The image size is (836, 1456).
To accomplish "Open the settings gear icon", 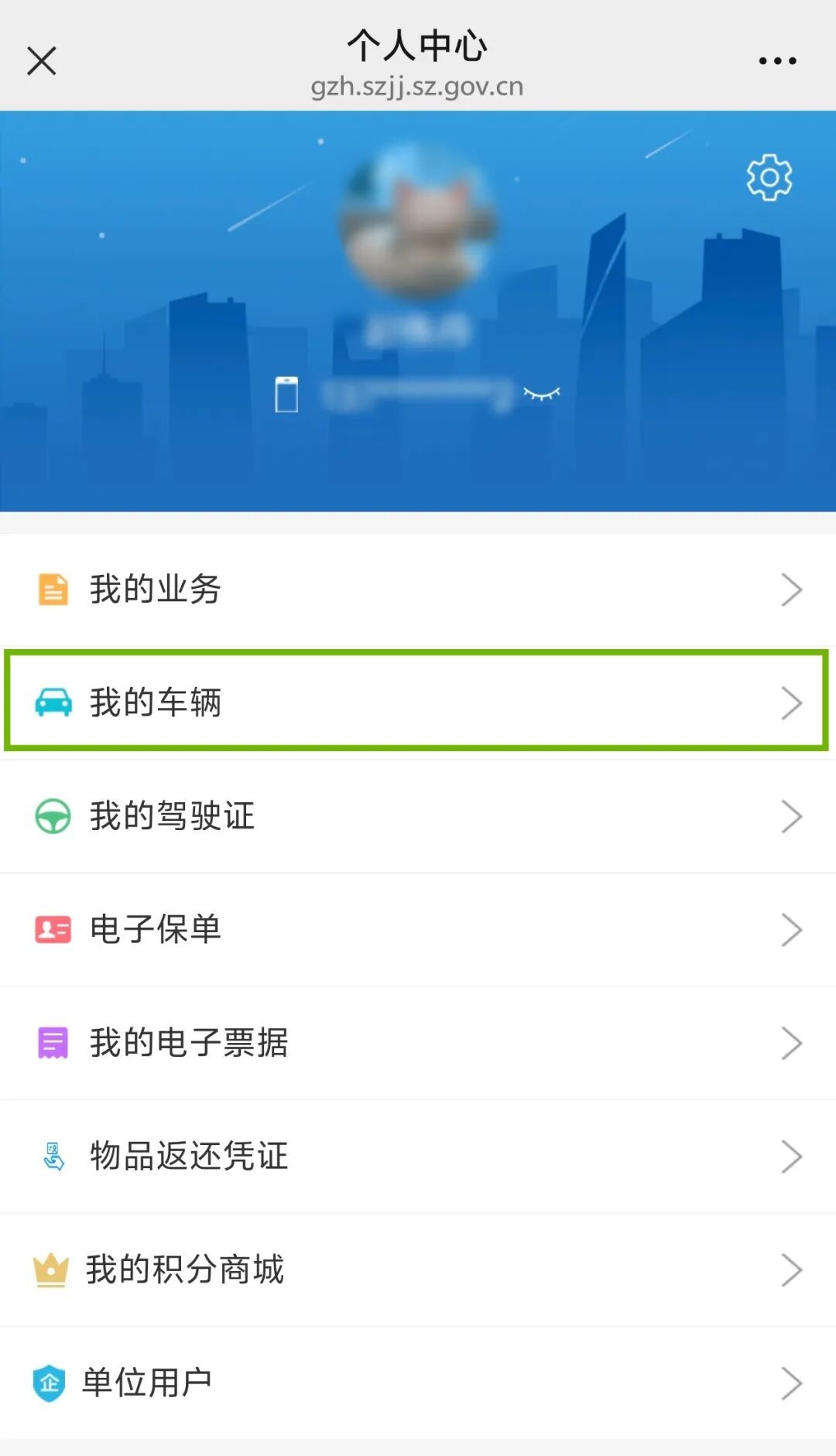I will point(769,177).
